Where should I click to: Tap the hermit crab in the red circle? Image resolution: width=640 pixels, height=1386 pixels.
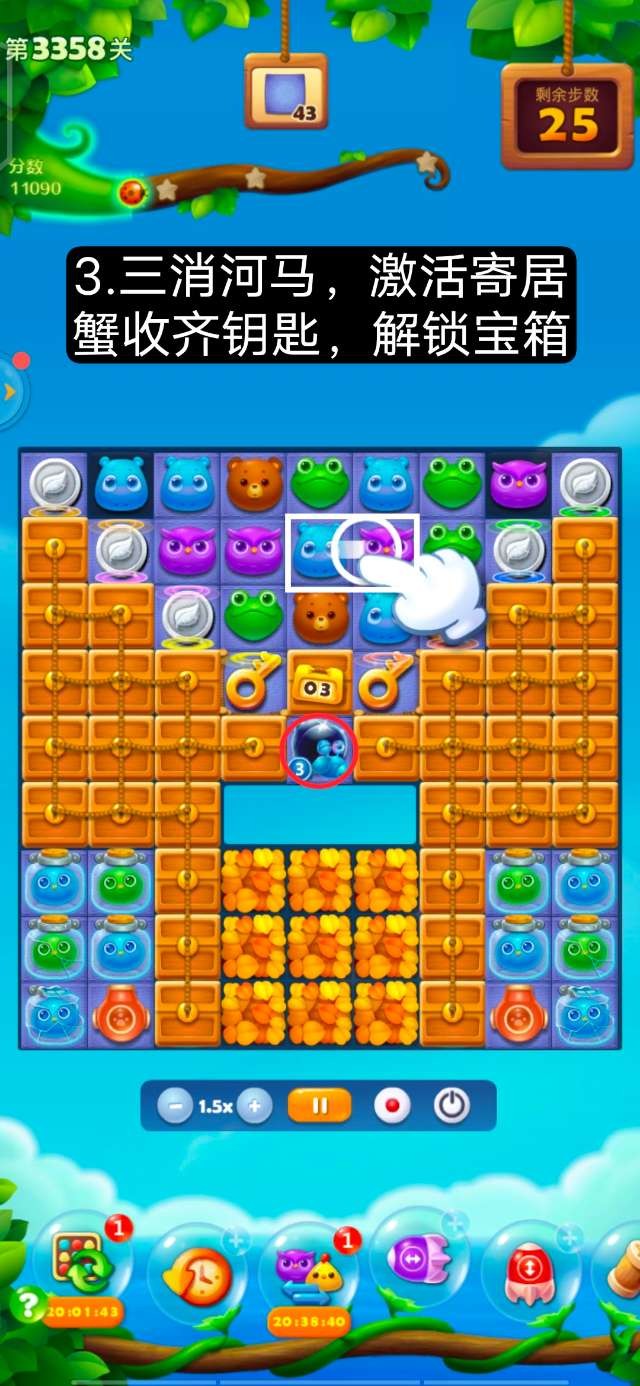click(x=320, y=748)
